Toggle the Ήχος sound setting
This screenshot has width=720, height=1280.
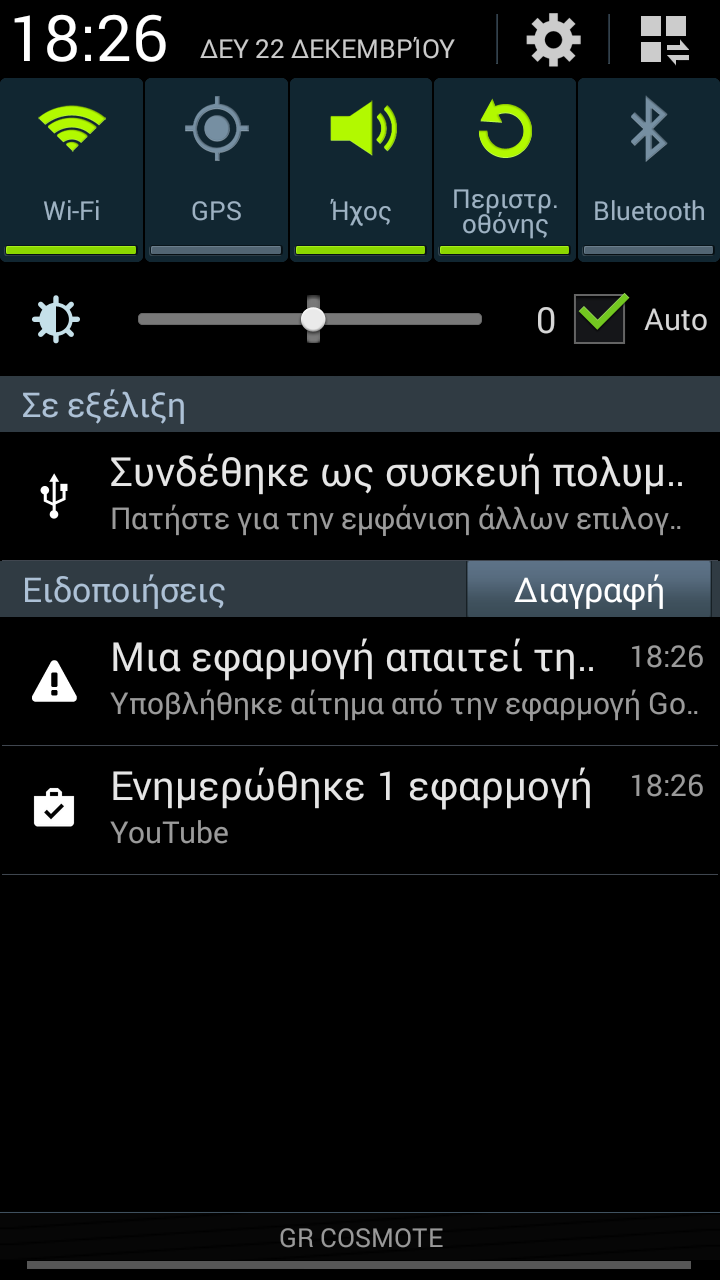361,170
